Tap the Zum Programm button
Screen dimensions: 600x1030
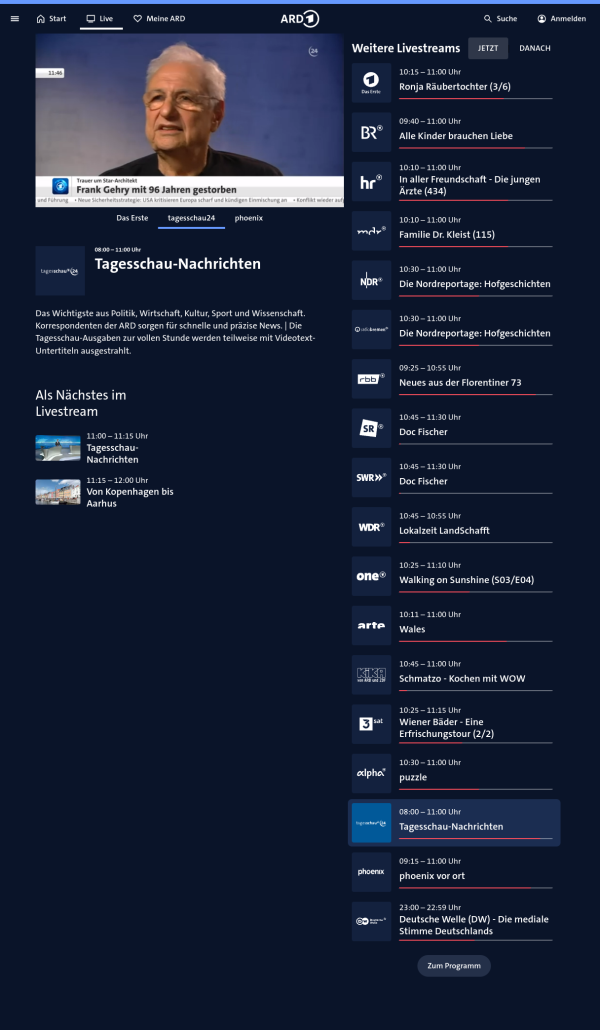(453, 965)
